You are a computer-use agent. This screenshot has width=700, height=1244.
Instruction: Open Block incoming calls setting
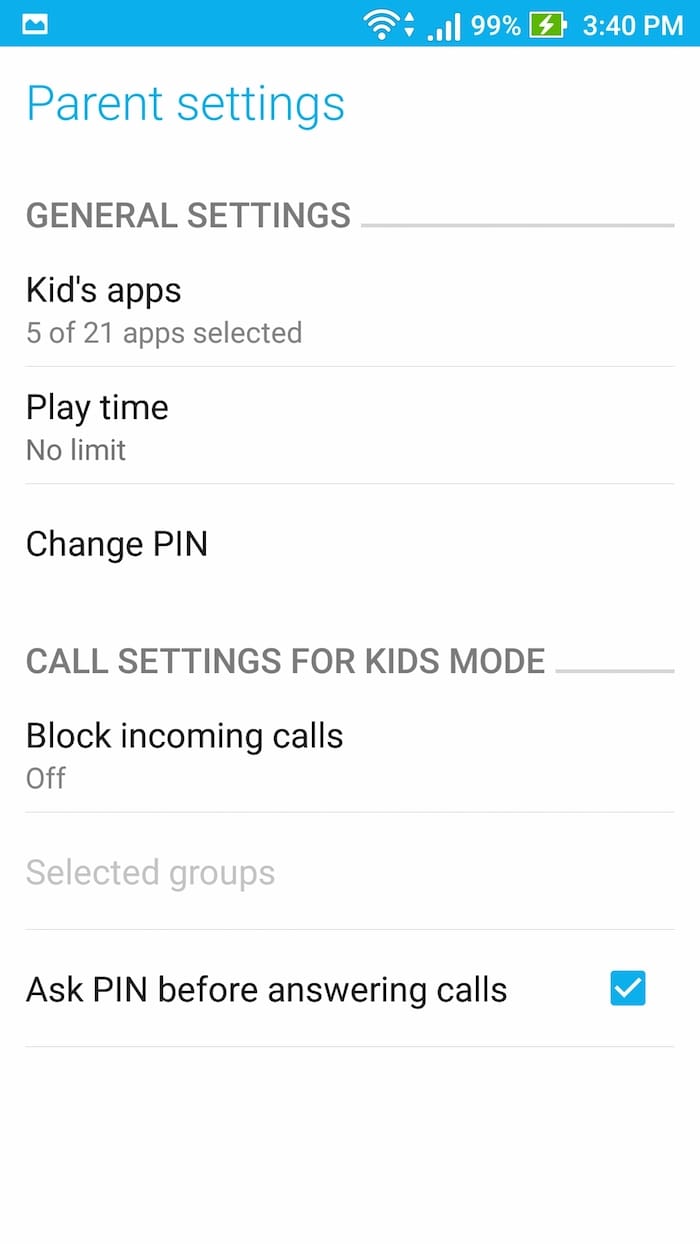coord(350,754)
